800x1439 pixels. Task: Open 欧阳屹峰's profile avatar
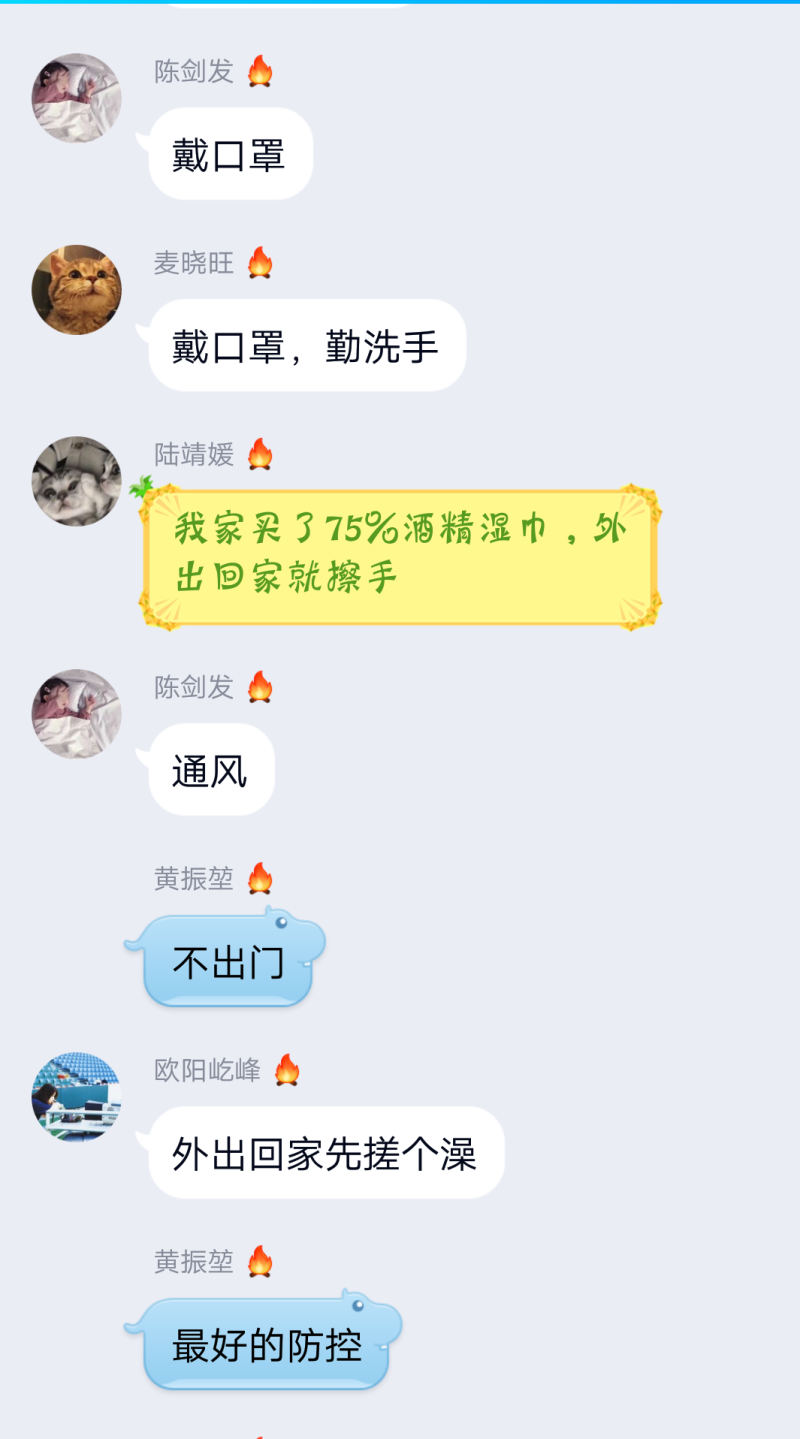point(77,1097)
